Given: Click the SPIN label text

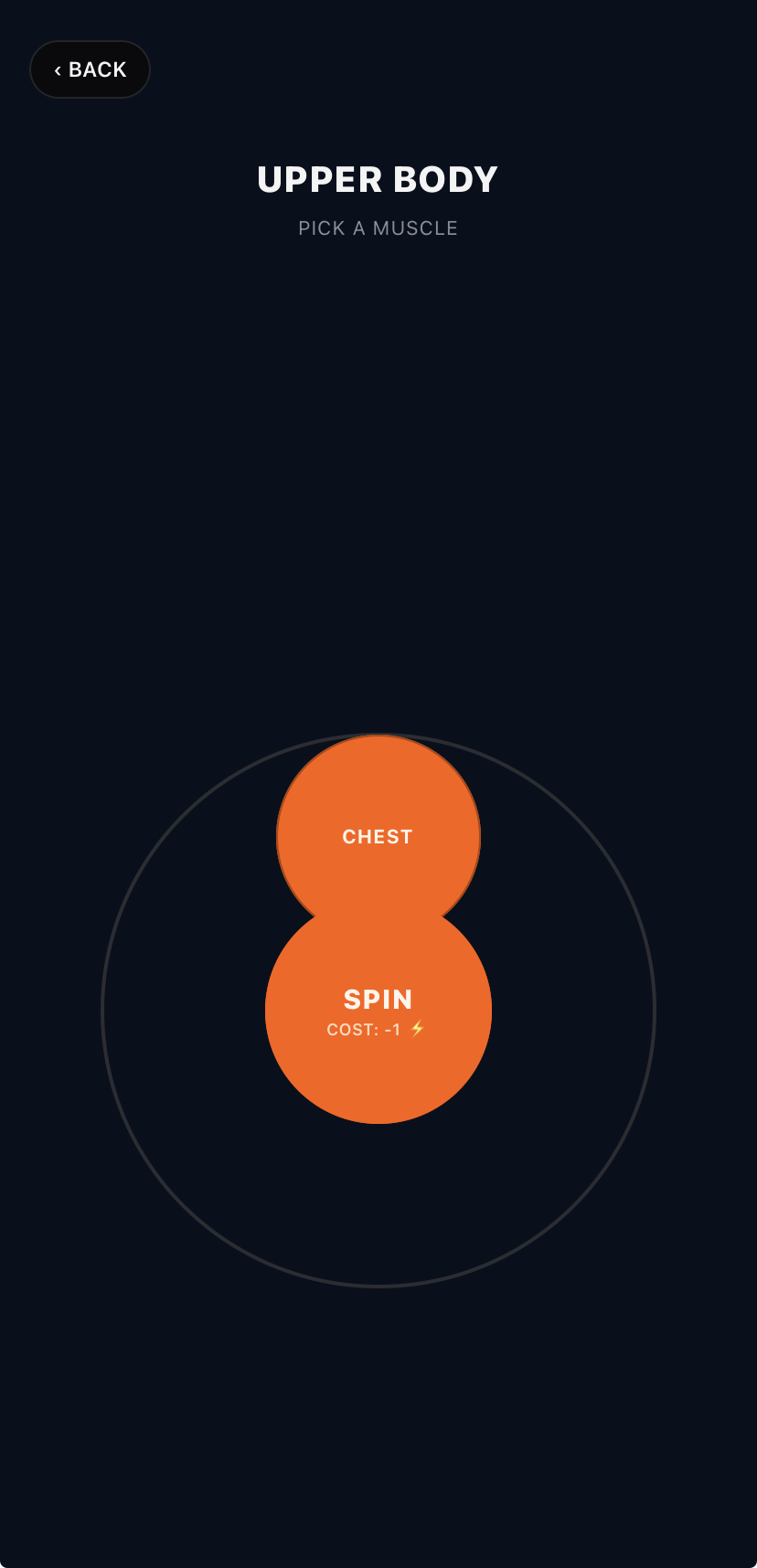Looking at the screenshot, I should coord(378,999).
